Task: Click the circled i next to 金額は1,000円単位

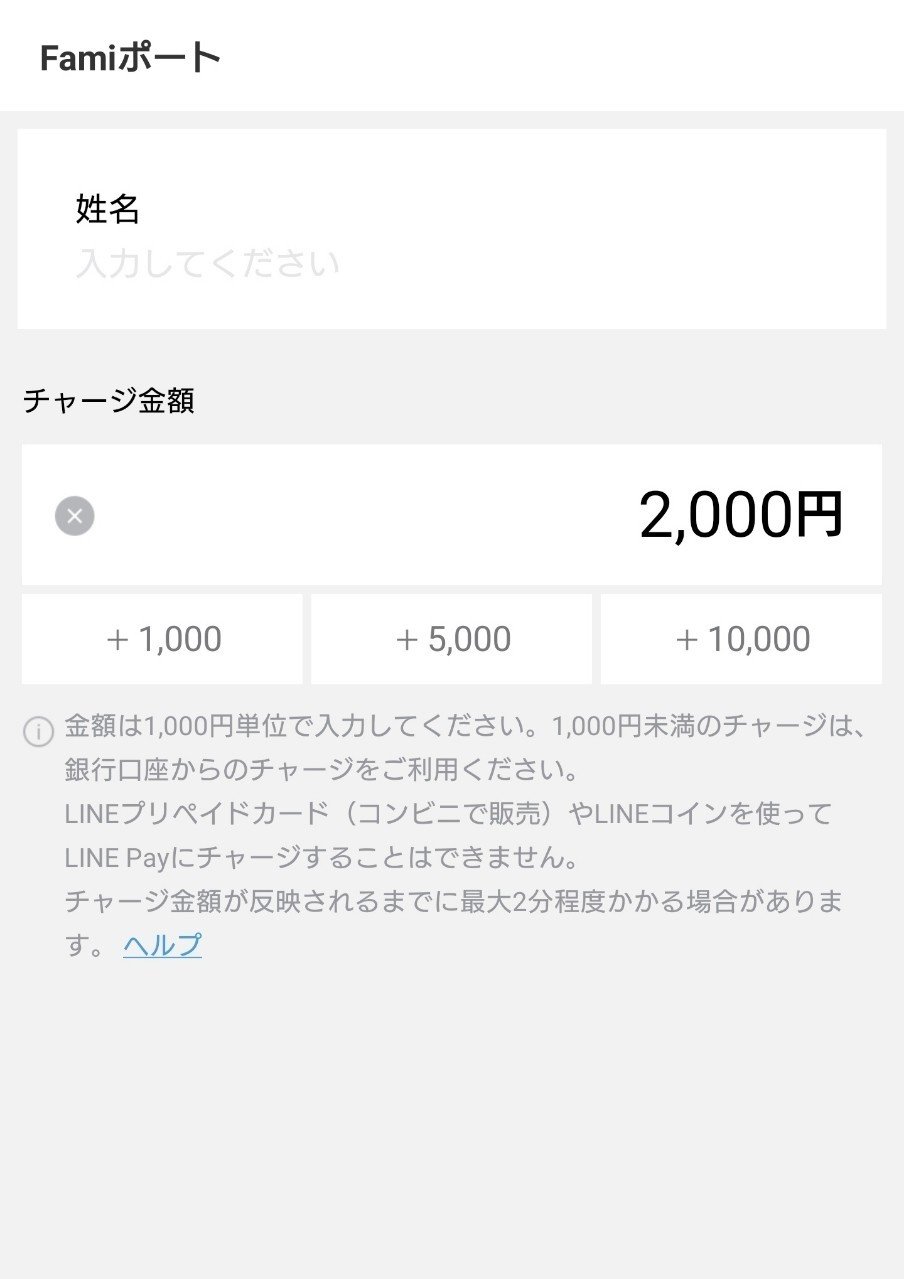Action: (x=37, y=731)
